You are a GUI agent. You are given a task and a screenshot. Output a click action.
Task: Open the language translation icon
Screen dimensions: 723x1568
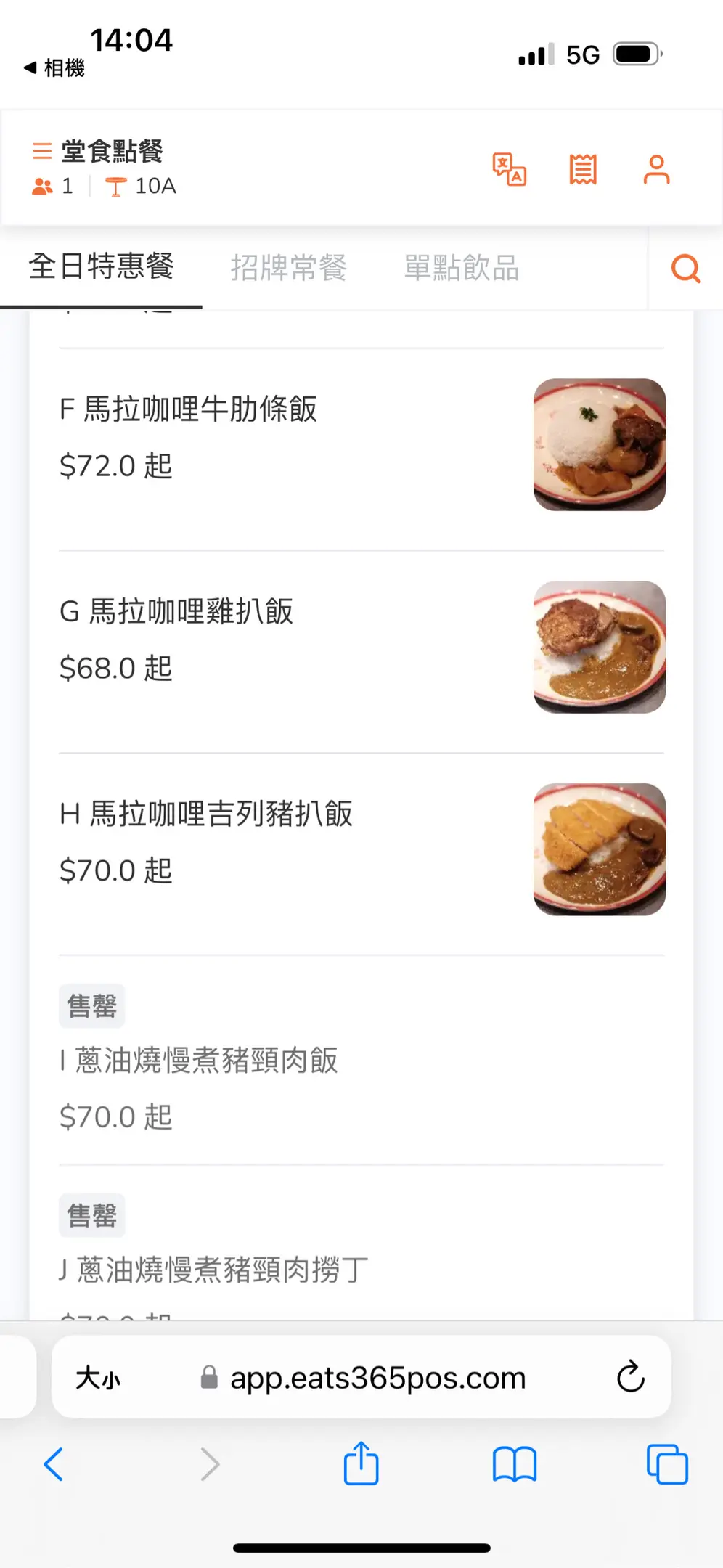(509, 170)
